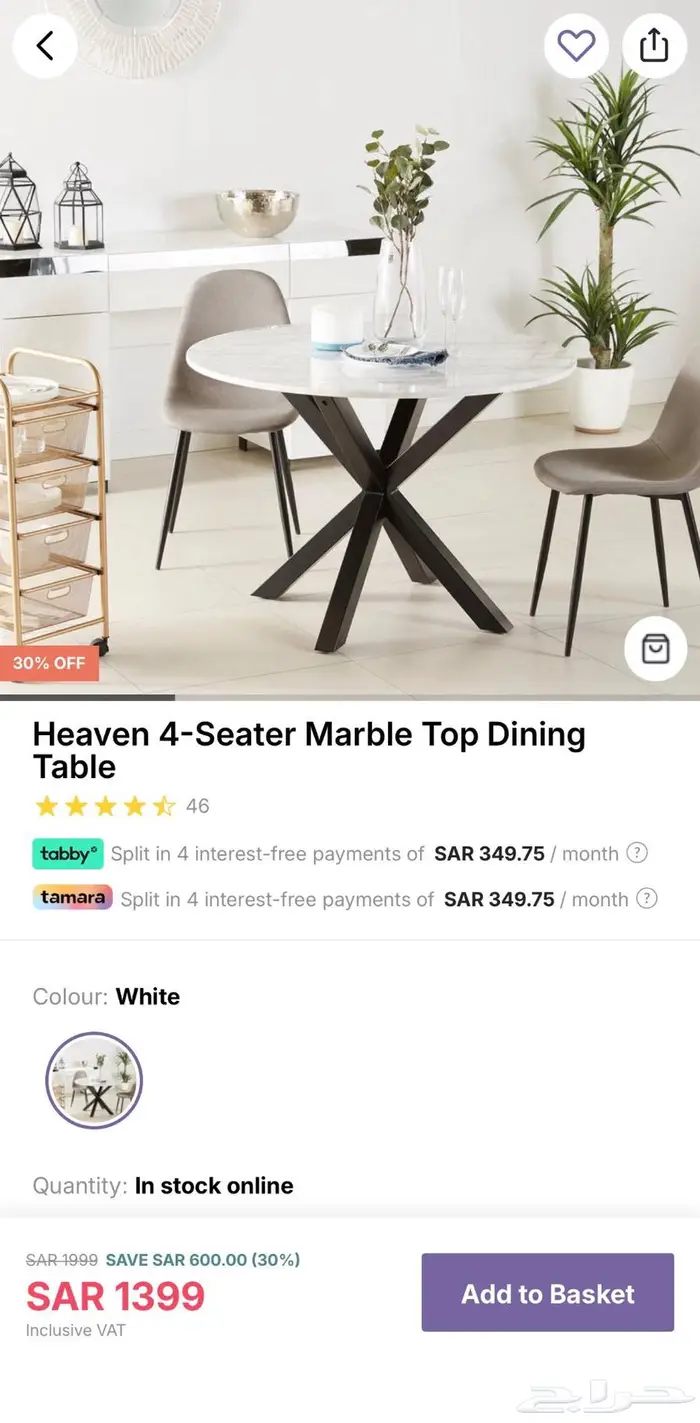Tap Add to Basket button
The height and width of the screenshot is (1423, 700).
[547, 1293]
